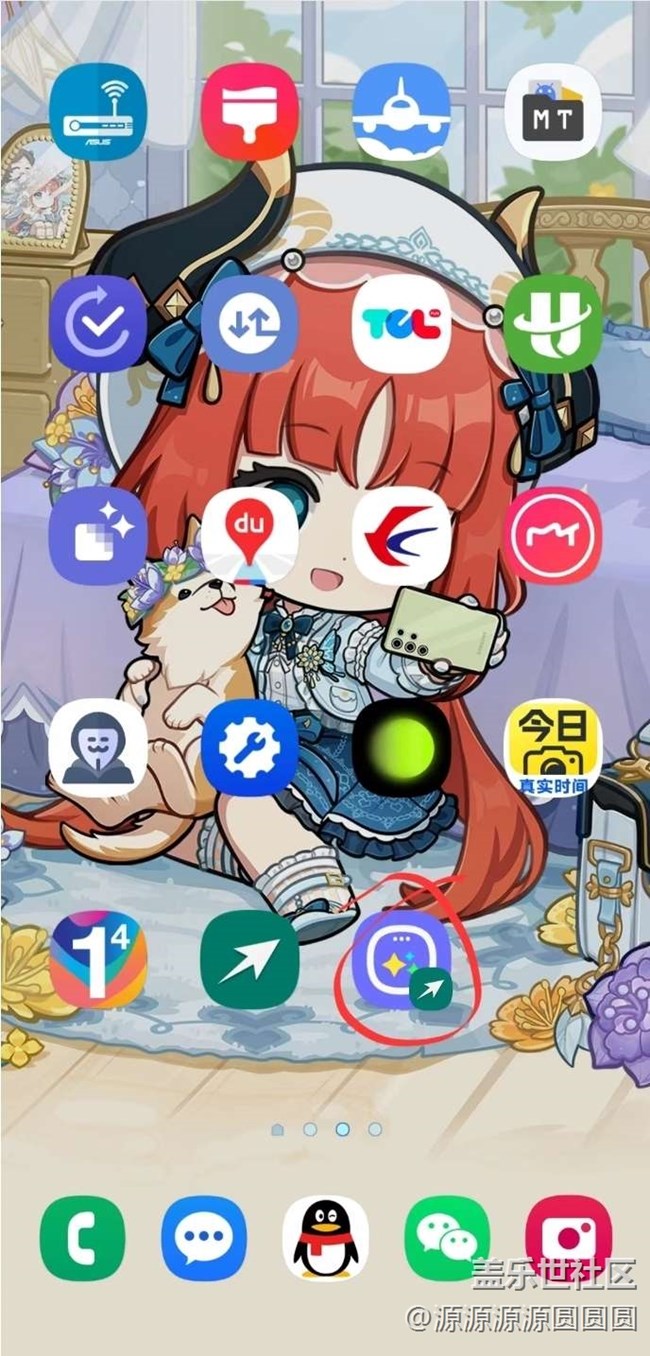Open the TCL app

pyautogui.click(x=401, y=324)
